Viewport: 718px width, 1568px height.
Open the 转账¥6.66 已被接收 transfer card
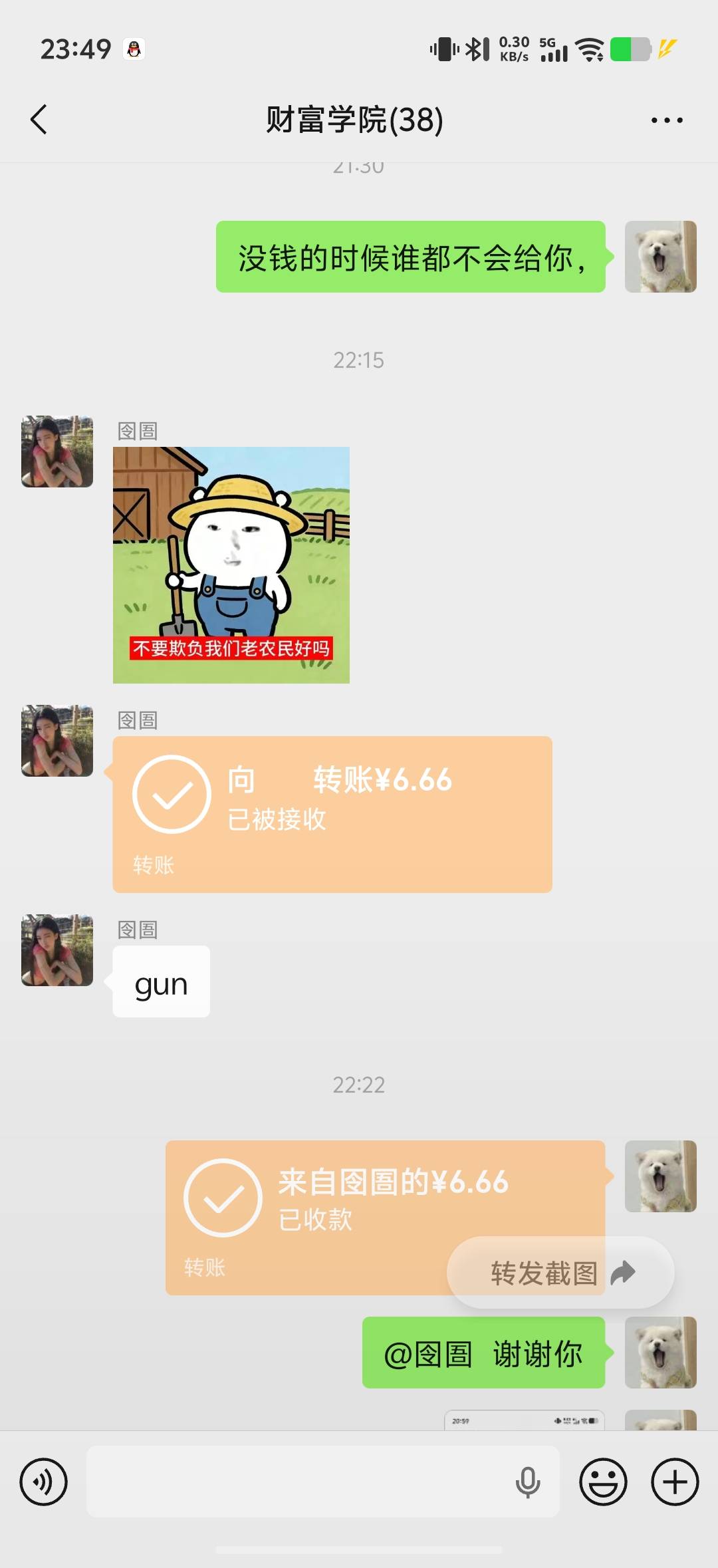coord(332,814)
